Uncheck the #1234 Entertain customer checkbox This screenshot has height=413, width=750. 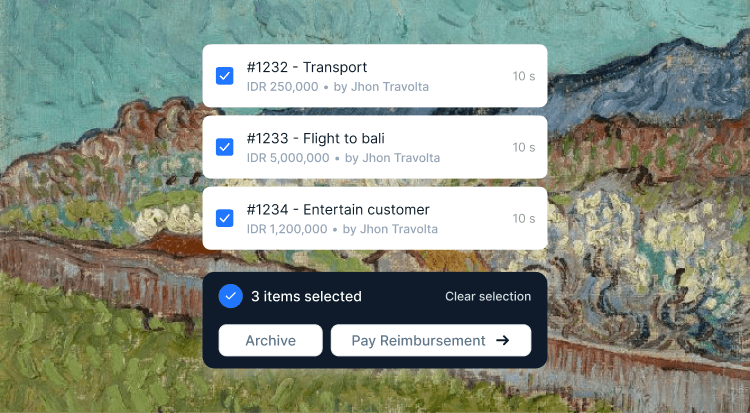point(225,218)
